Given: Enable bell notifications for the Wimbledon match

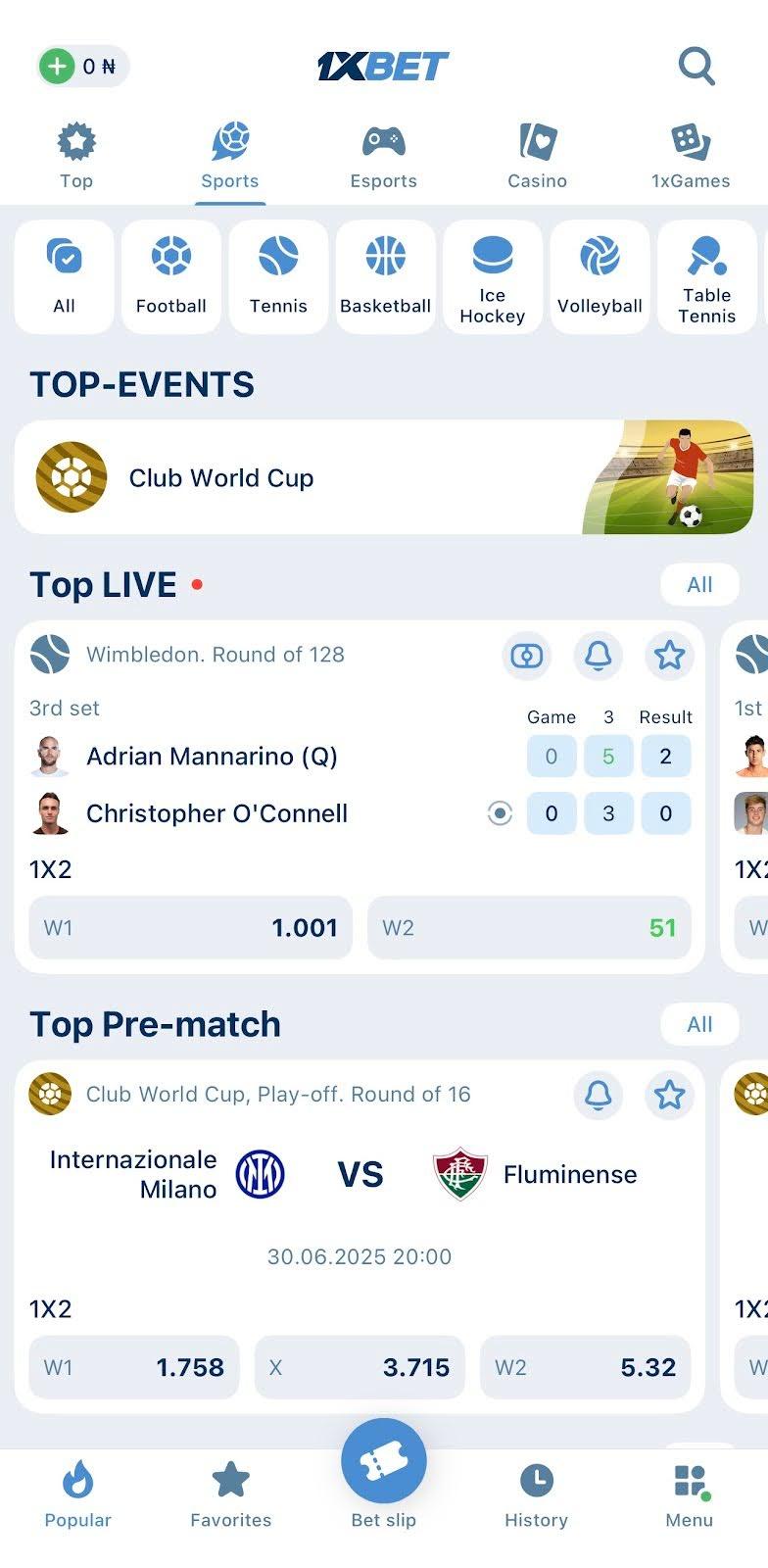Looking at the screenshot, I should 598,655.
